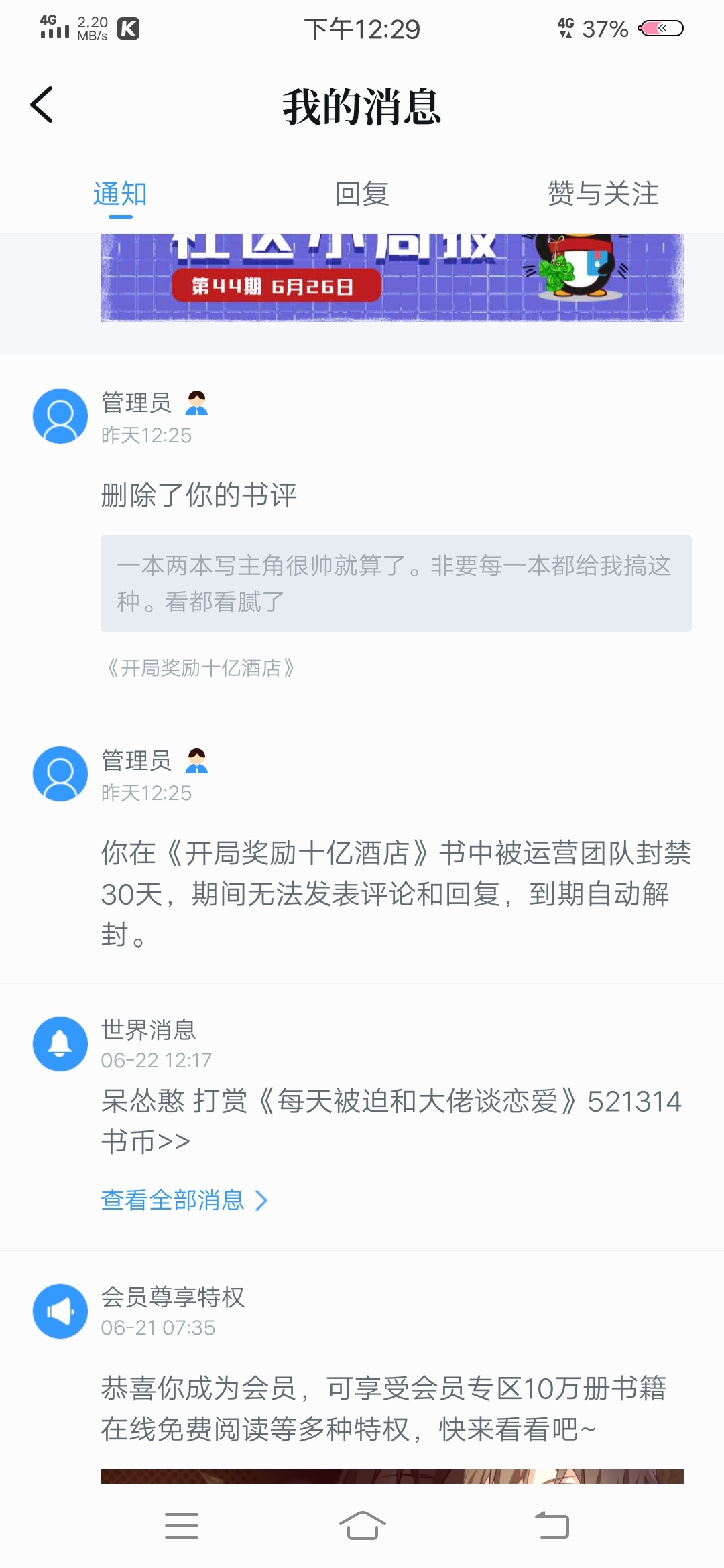The width and height of the screenshot is (724, 1568).
Task: Open the system recent apps menu
Action: tap(182, 1526)
